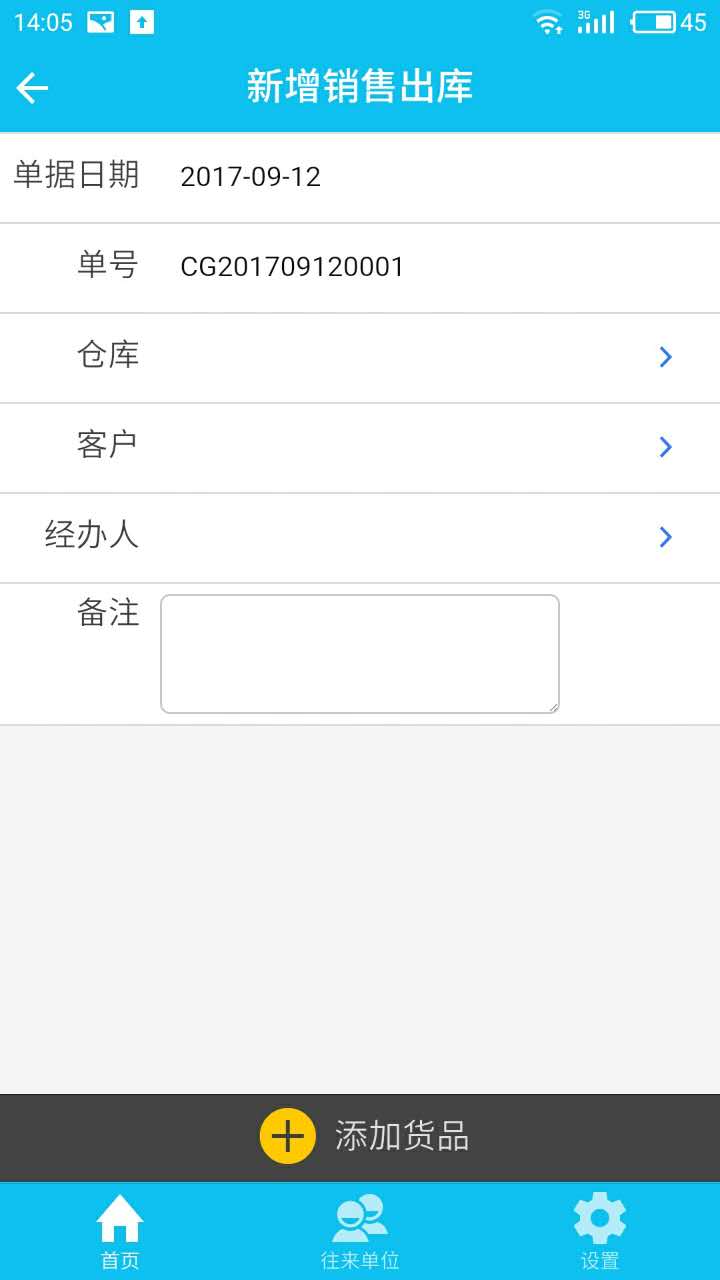Change the 单据日期 date field
Viewport: 720px width, 1280px height.
(x=360, y=178)
